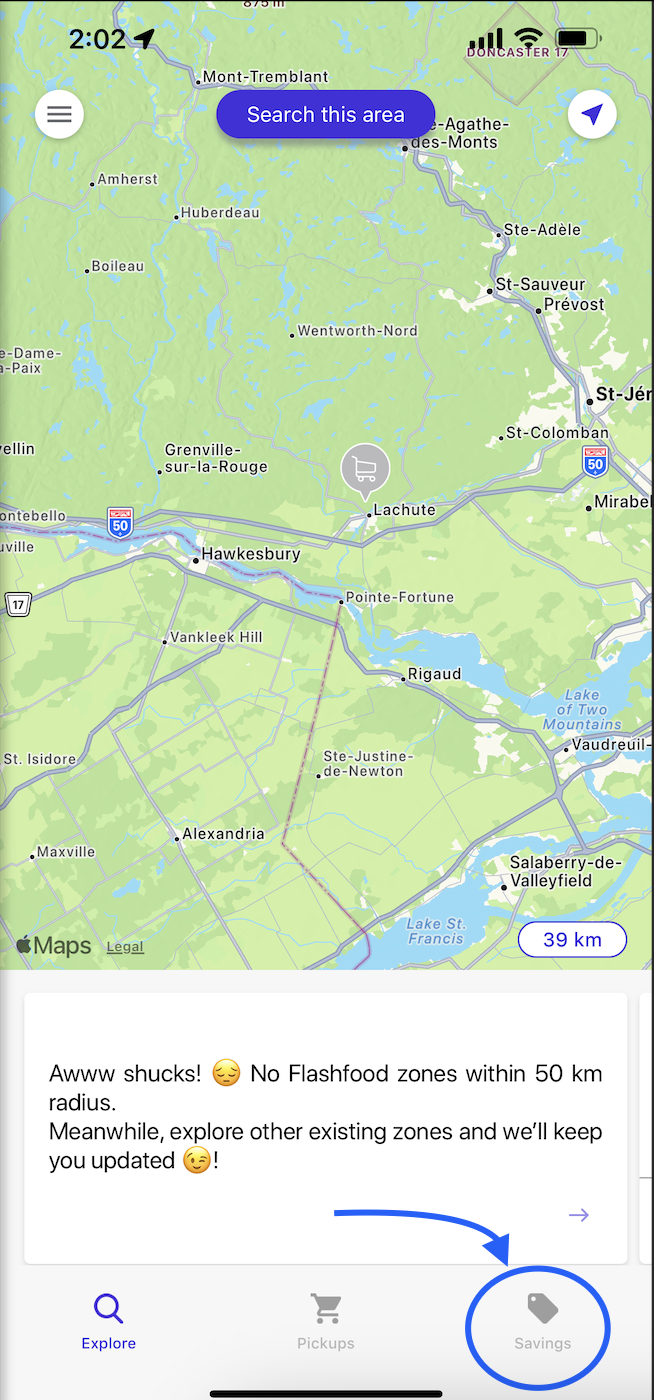Open the Apple Maps Legal link
This screenshot has height=1400, width=654.
(x=125, y=947)
